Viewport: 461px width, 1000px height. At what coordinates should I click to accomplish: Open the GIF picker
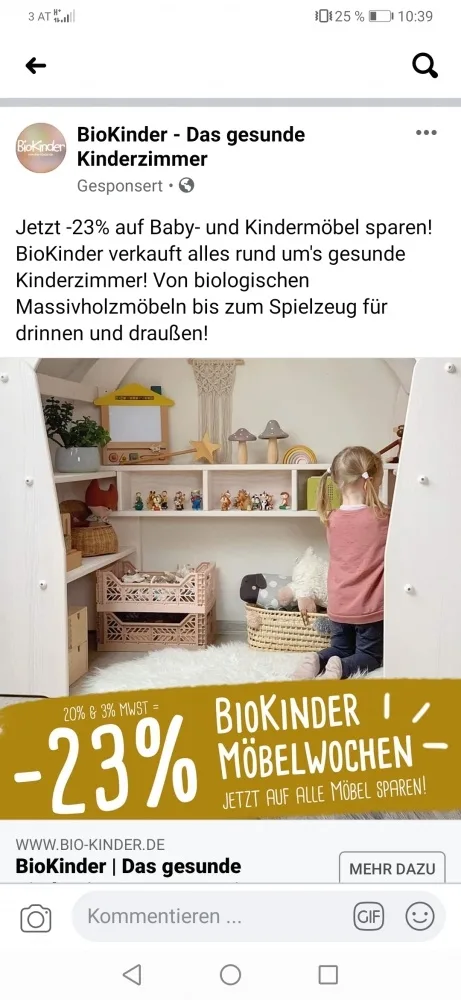369,917
